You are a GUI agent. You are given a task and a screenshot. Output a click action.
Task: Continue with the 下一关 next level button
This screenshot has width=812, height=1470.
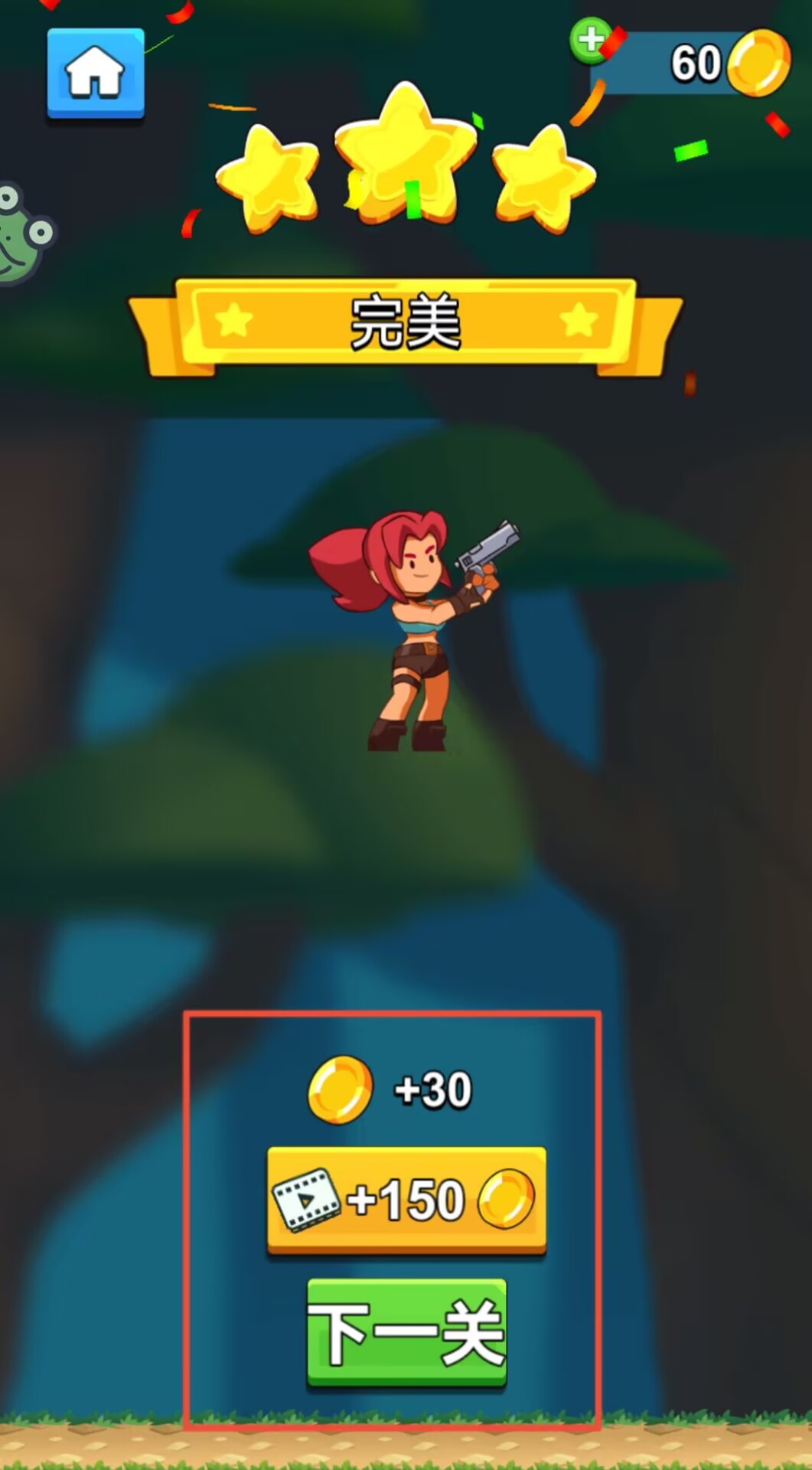click(406, 1332)
